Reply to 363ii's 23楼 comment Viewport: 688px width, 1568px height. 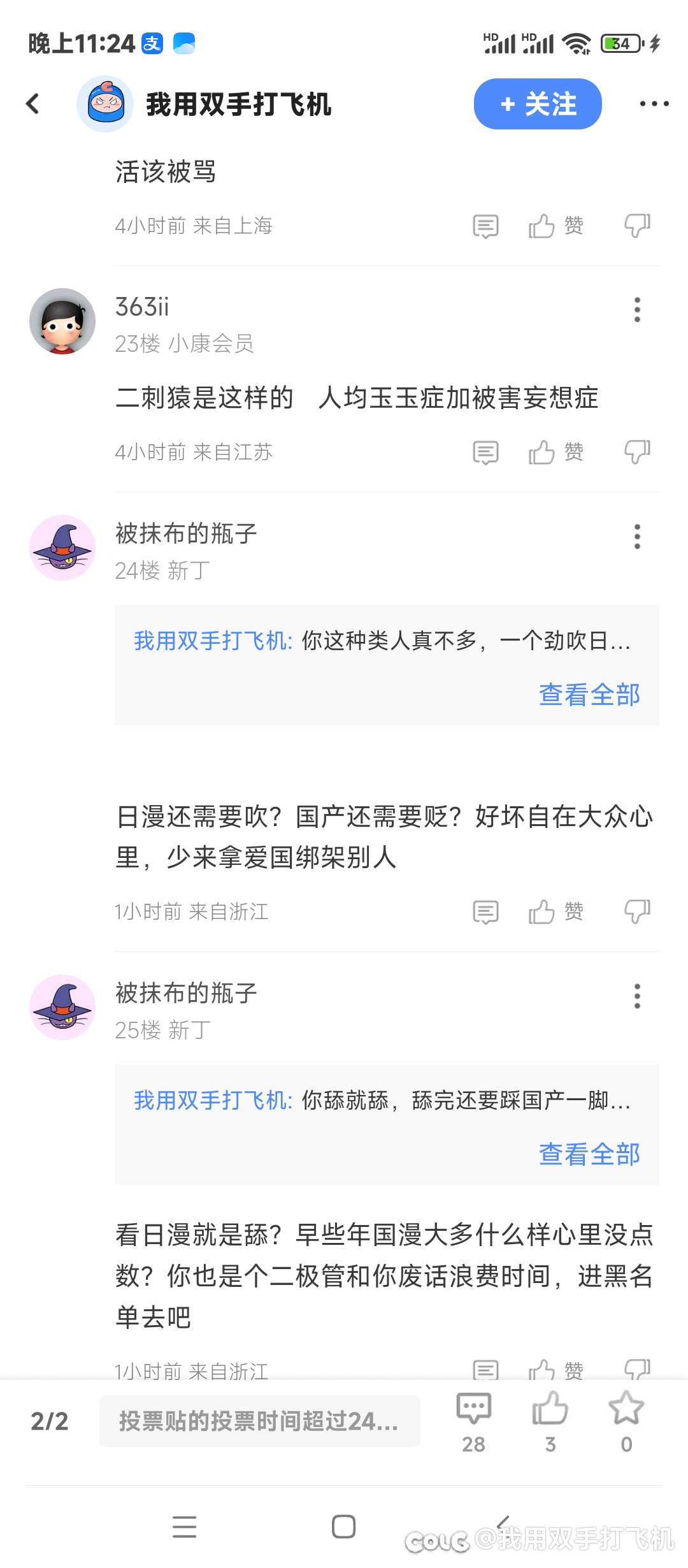[485, 453]
